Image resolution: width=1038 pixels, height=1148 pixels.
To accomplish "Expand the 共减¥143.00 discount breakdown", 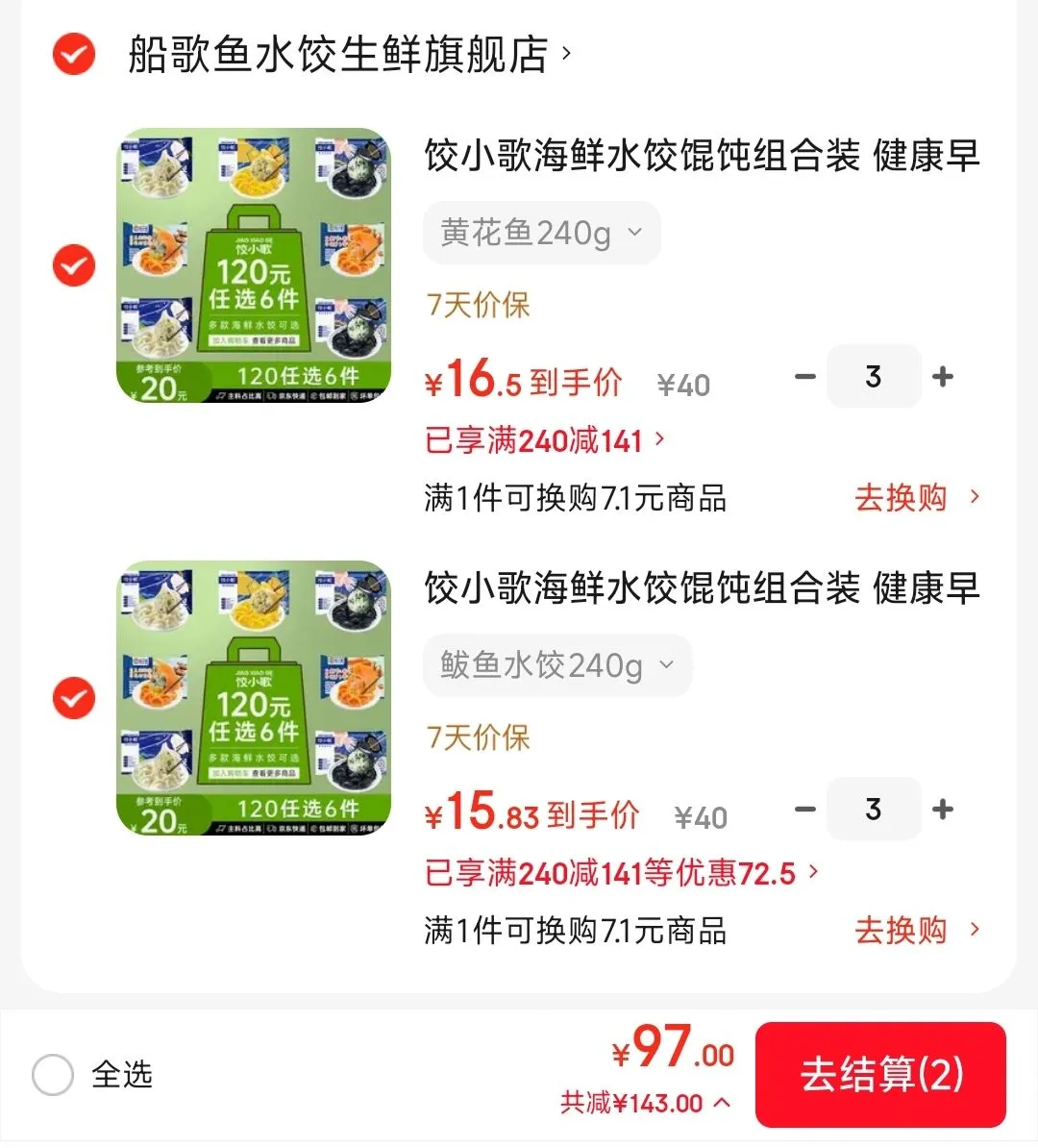I will (x=646, y=1103).
